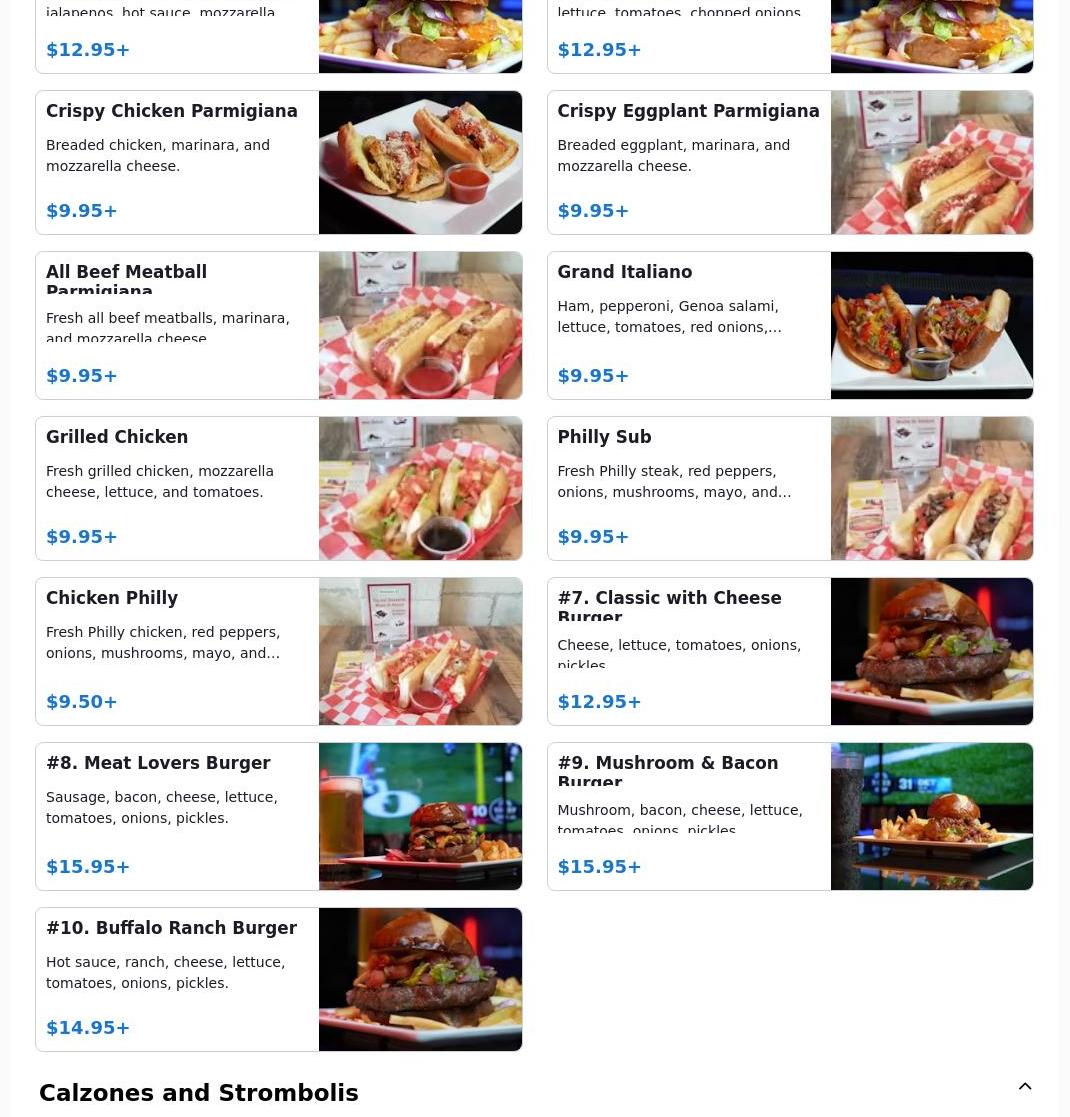
Task: Open the Philly Sub item
Action: 789,488
